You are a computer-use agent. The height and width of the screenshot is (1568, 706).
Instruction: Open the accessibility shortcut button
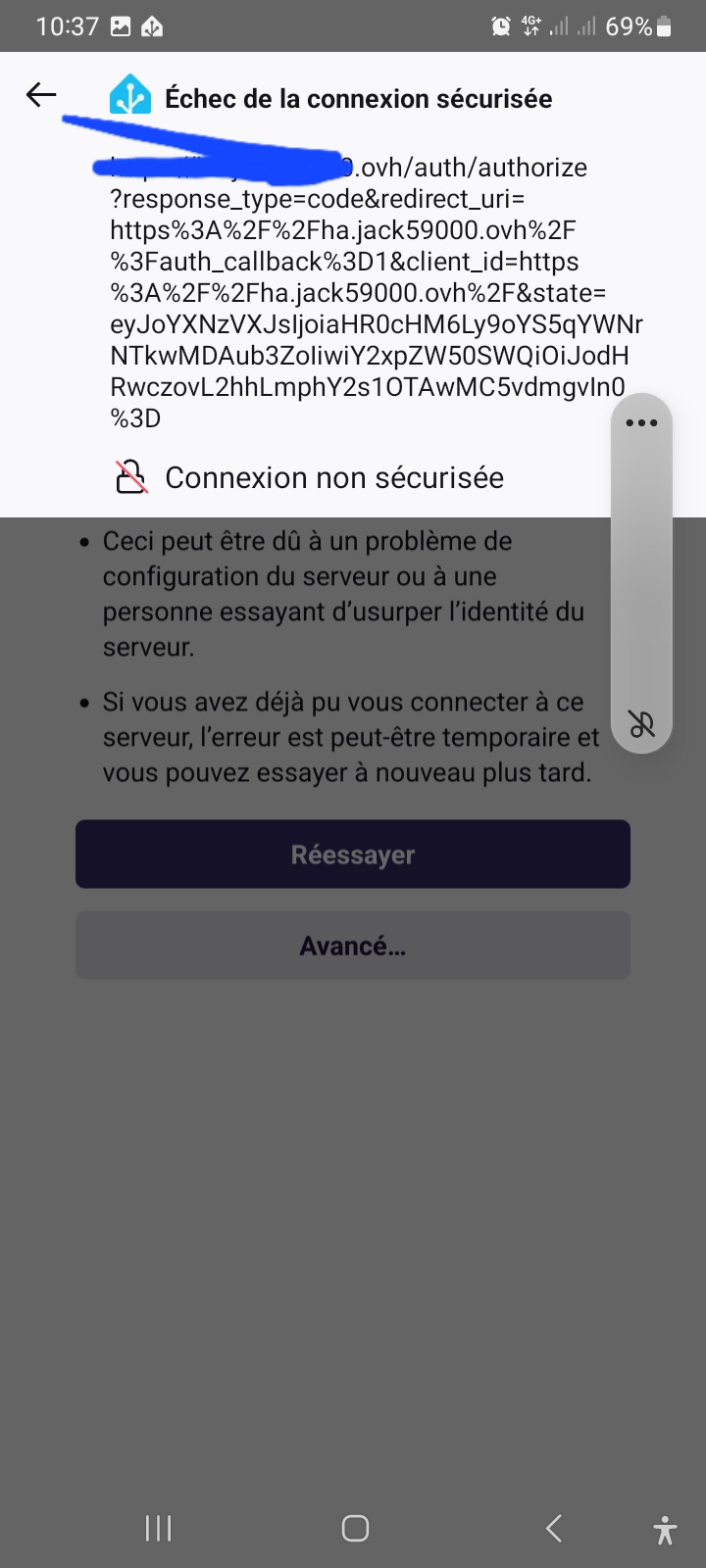pos(665,1530)
